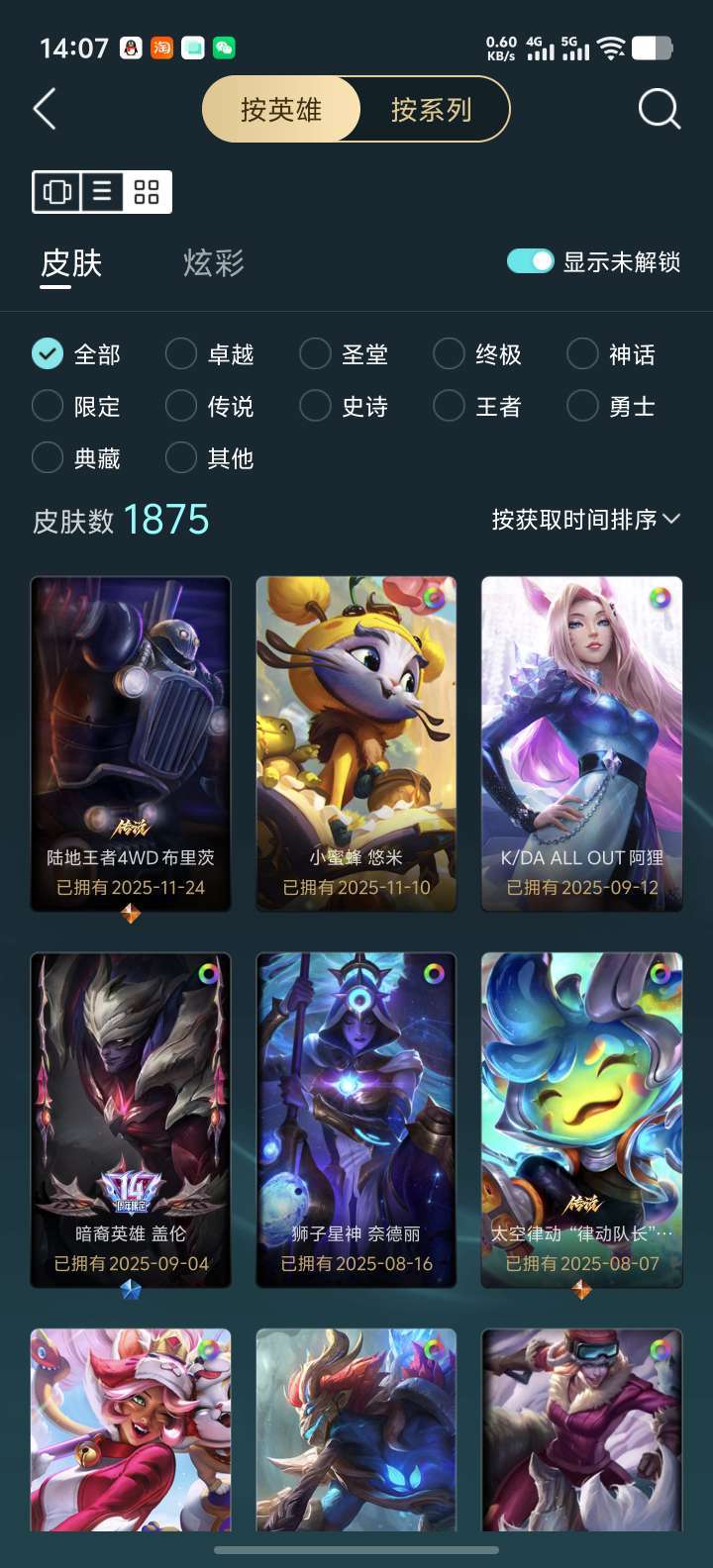The height and width of the screenshot is (1568, 713).
Task: Open the 炫彩 tab
Action: [x=213, y=263]
